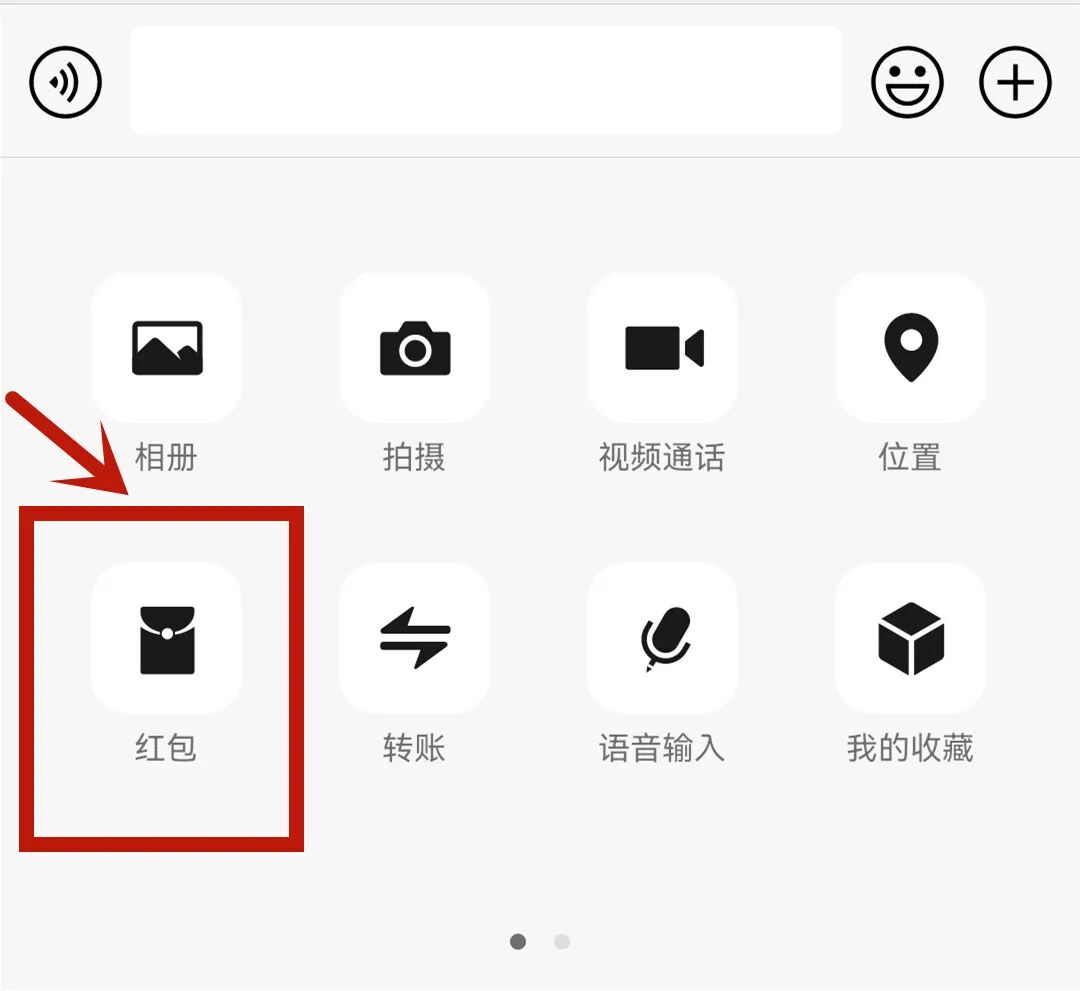Viewport: 1080px width, 991px height.
Task: Send a 红包 red packet
Action: tap(166, 638)
